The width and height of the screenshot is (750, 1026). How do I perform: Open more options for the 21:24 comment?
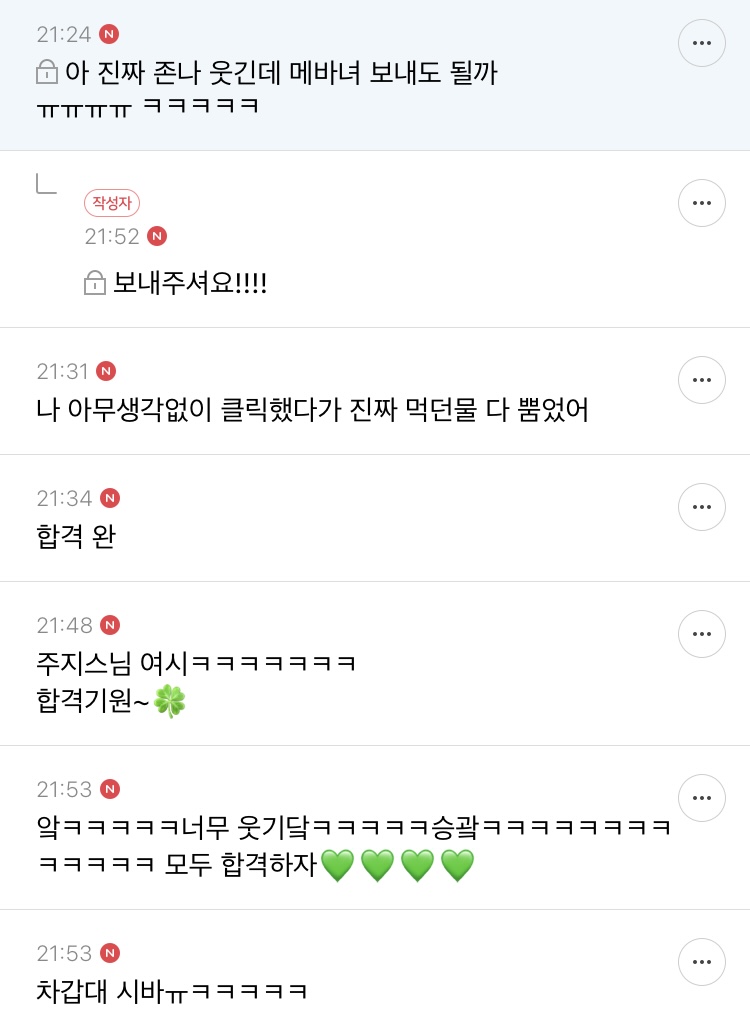[701, 43]
